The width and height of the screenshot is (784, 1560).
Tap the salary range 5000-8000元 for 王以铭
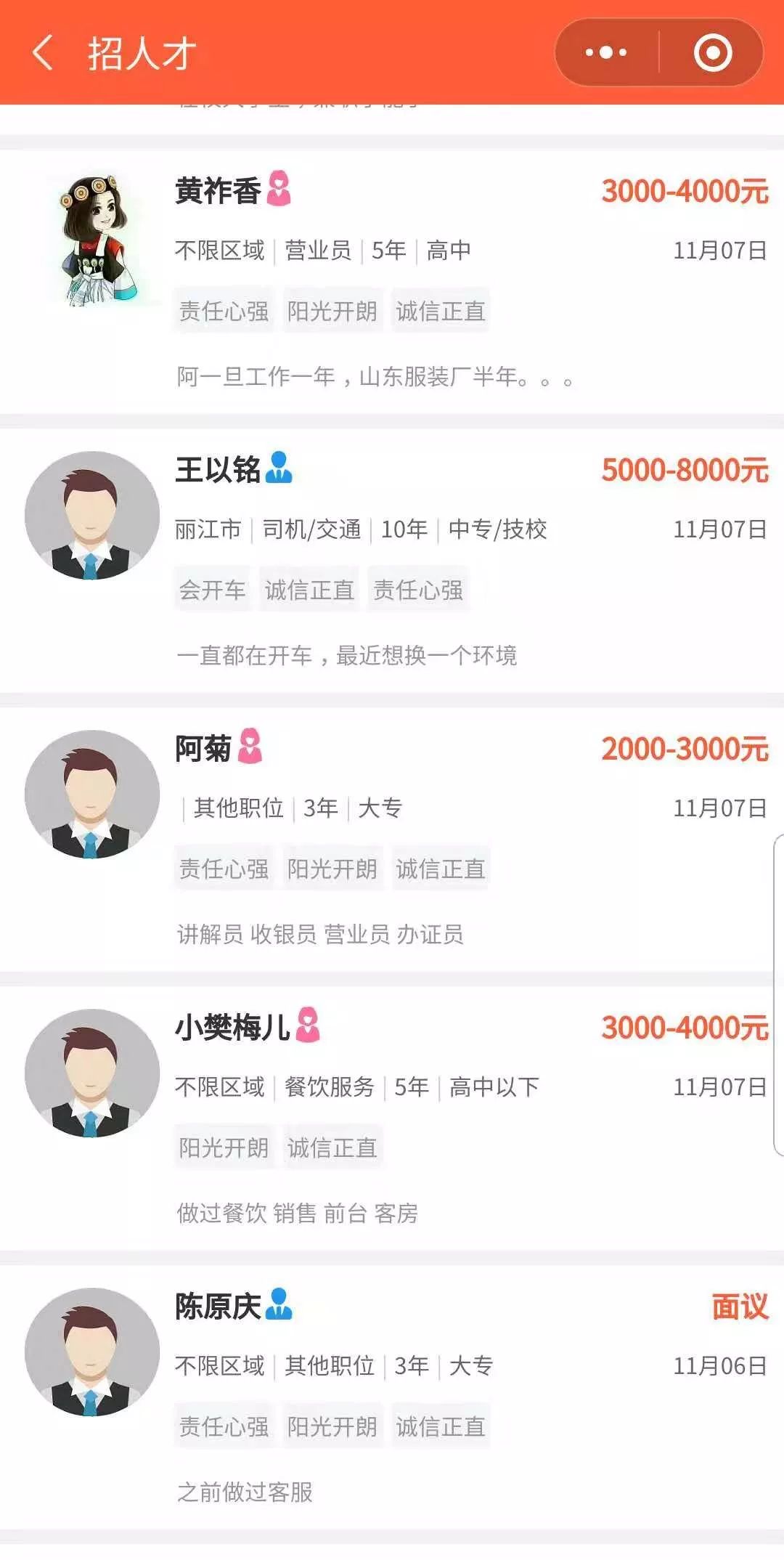(x=686, y=471)
